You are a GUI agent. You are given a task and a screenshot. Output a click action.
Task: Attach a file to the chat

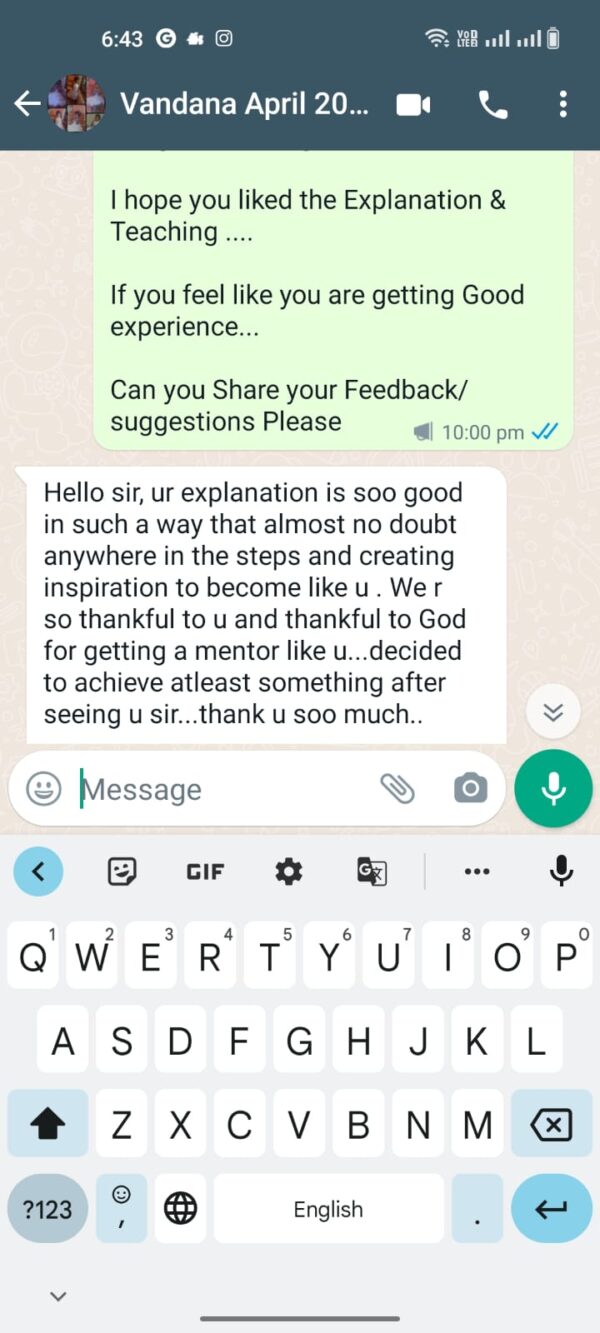tap(398, 789)
